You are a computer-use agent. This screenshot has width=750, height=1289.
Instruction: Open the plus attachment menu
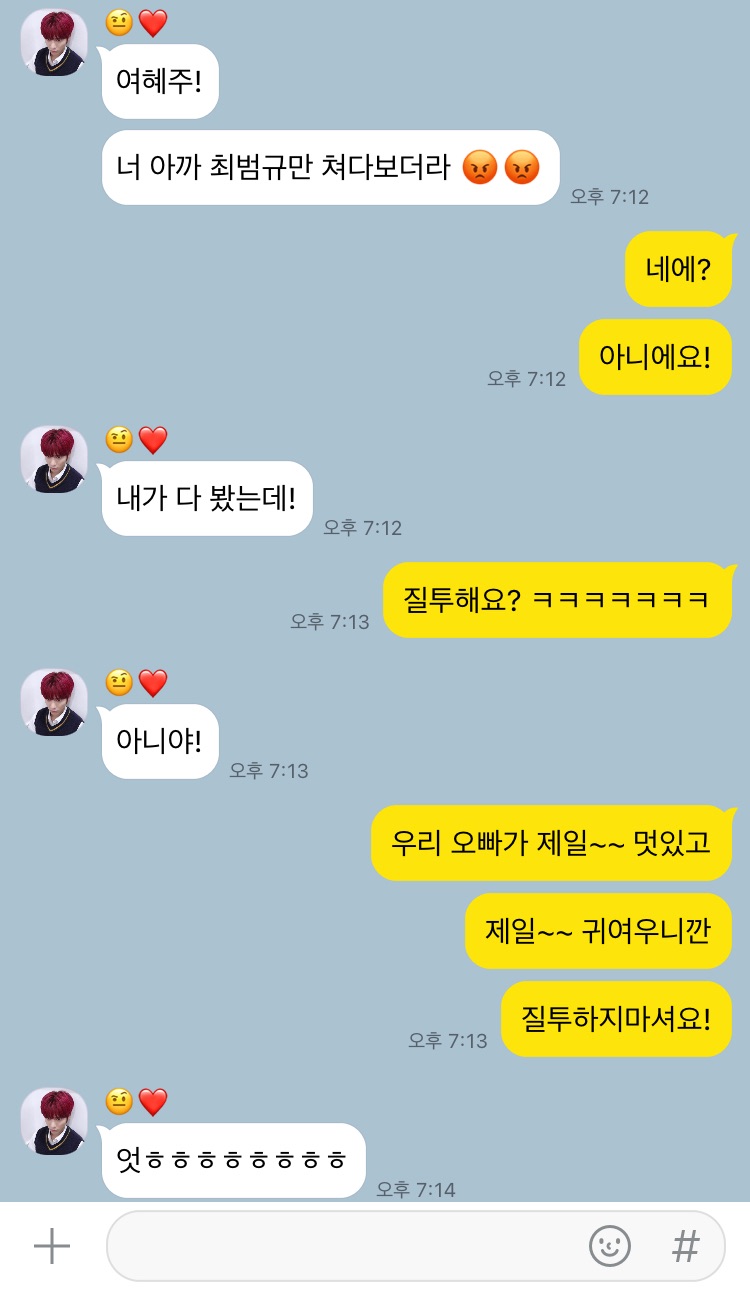[x=52, y=1246]
